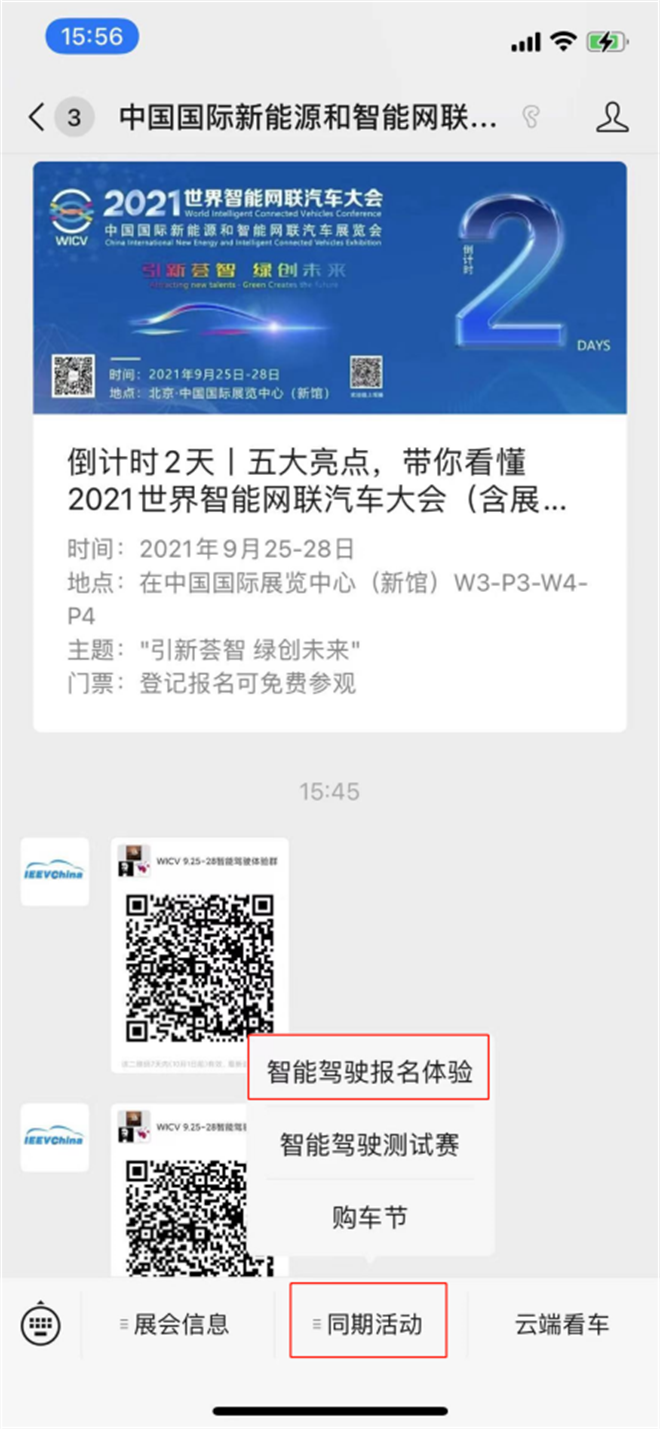Open the 购车节 menu item
The image size is (660, 1429).
tap(369, 1217)
